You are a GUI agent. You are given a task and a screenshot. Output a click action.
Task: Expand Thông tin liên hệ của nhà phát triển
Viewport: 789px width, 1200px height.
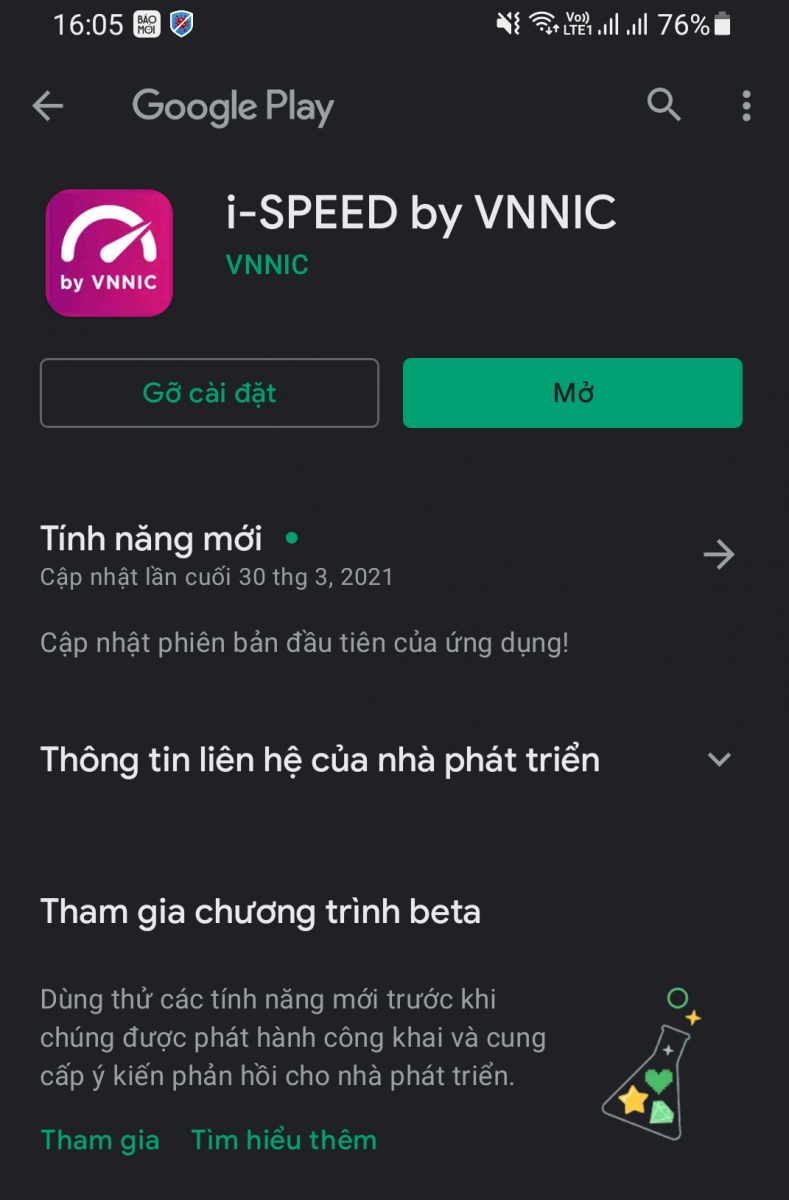(719, 760)
